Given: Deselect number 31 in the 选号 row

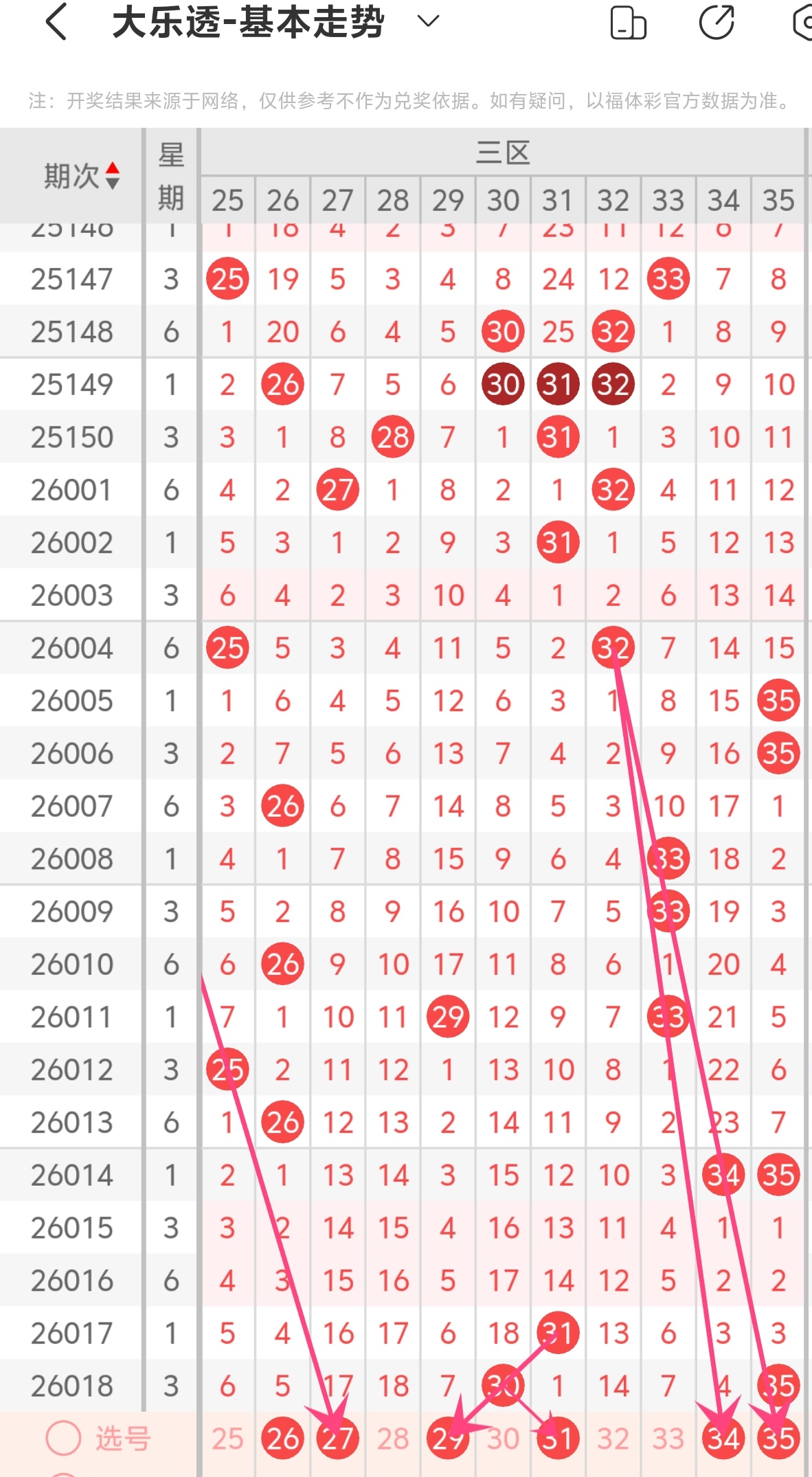Looking at the screenshot, I should click(x=558, y=1438).
